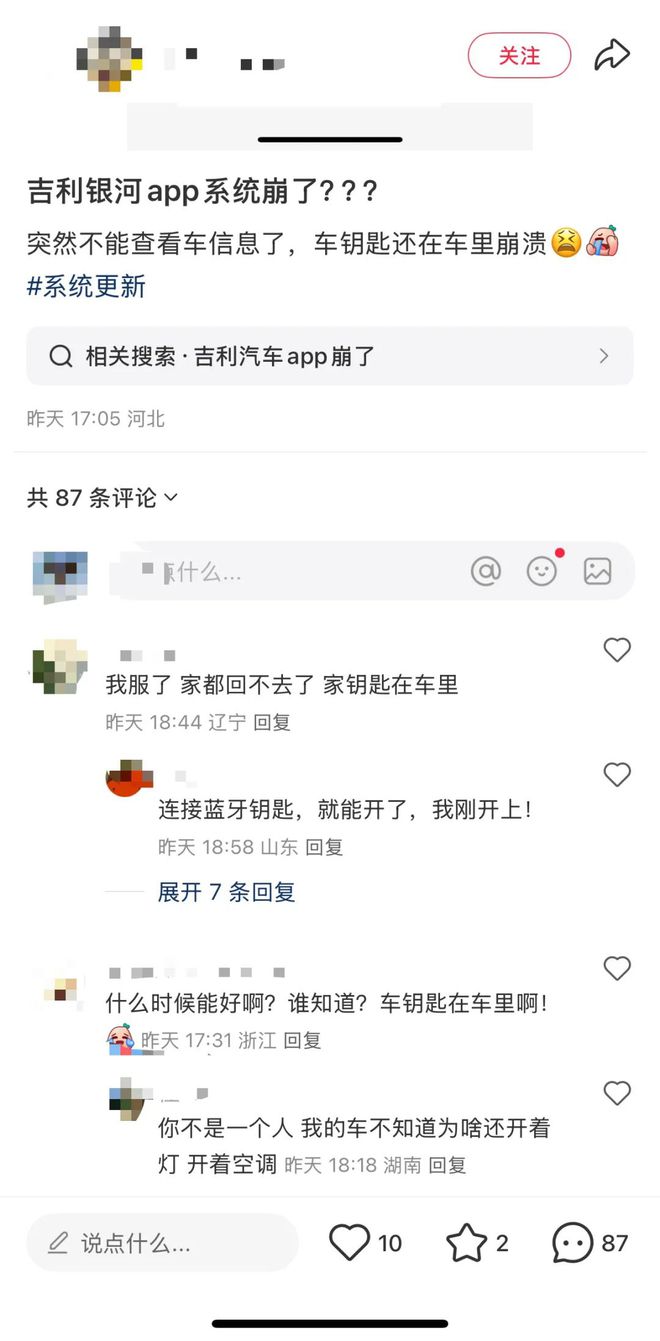Expand 展开 7 条回复

point(226,892)
